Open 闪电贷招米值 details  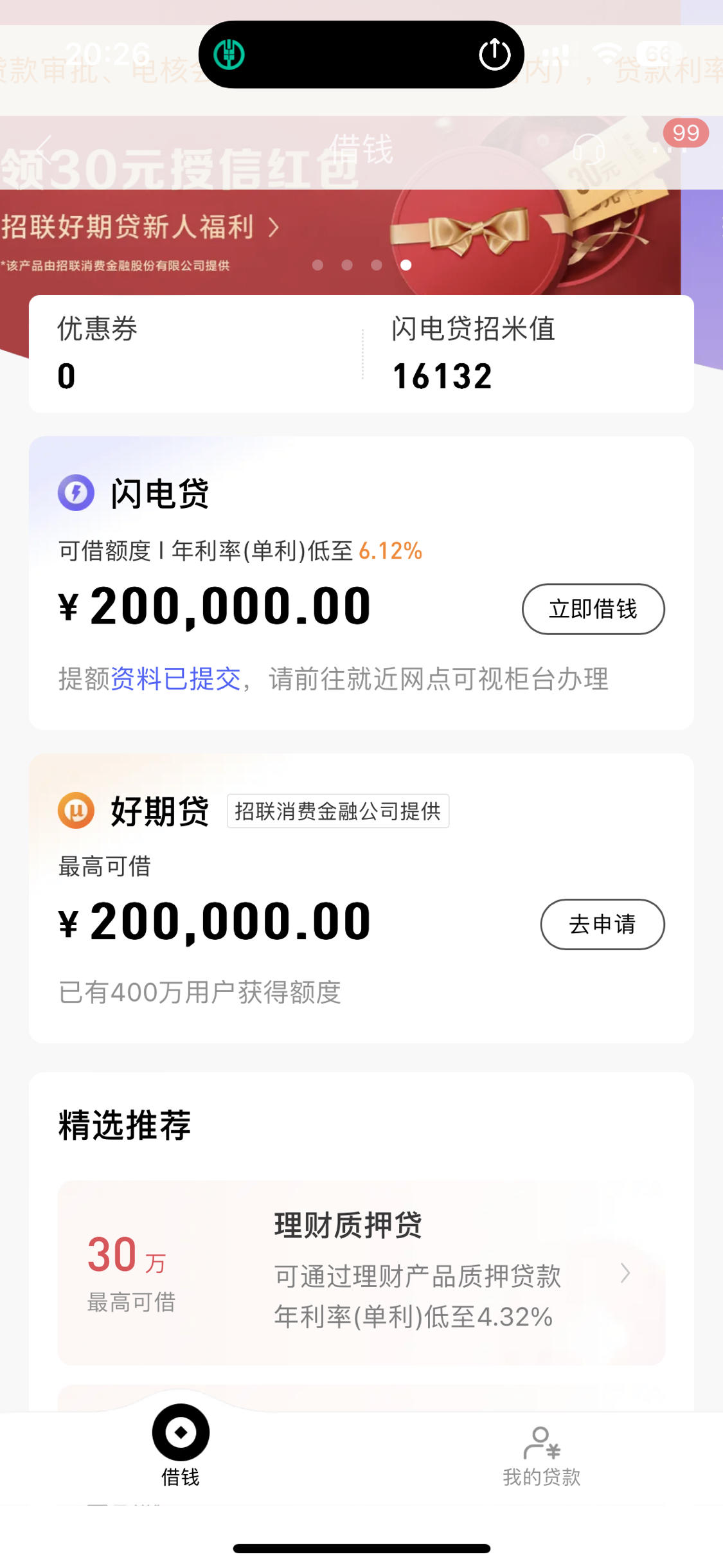point(528,353)
